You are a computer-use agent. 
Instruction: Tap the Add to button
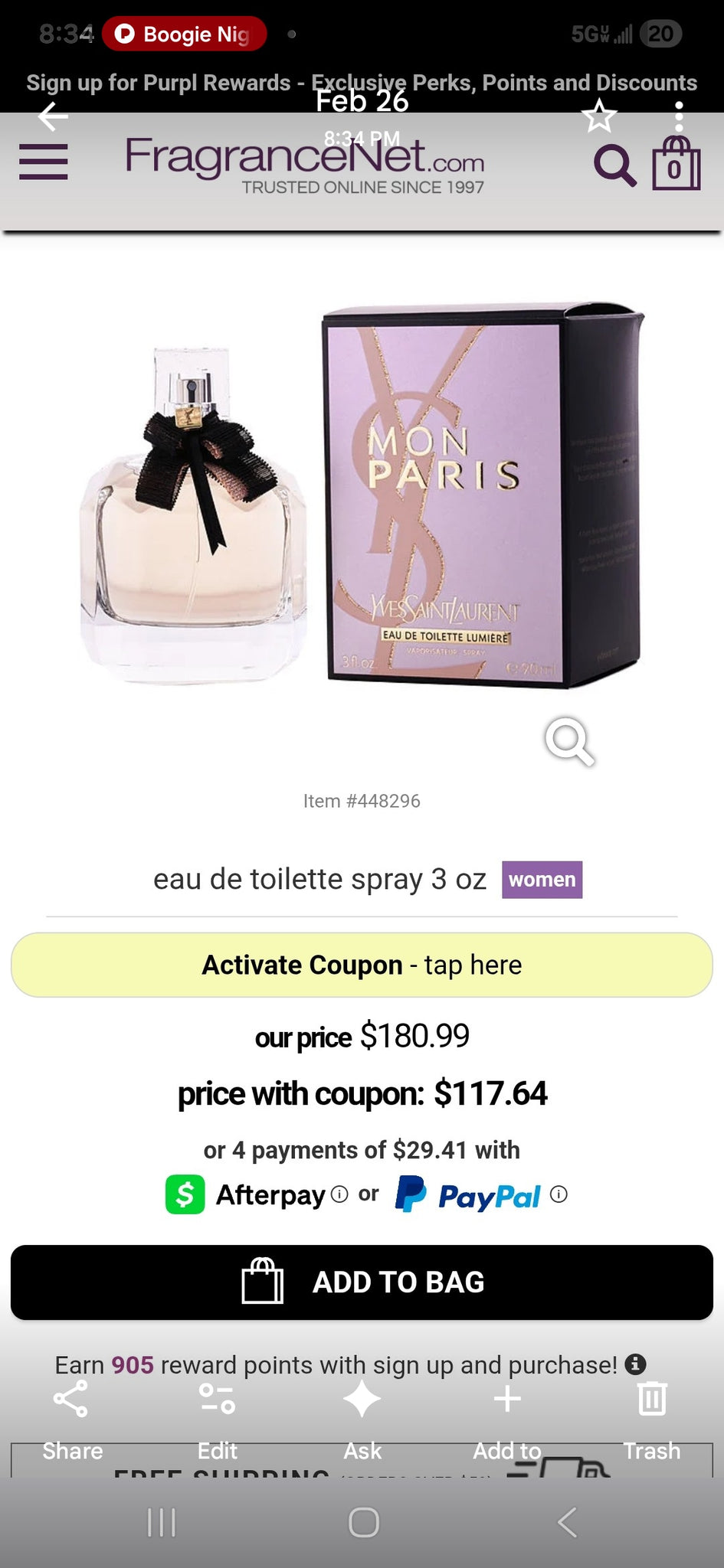click(x=507, y=1418)
